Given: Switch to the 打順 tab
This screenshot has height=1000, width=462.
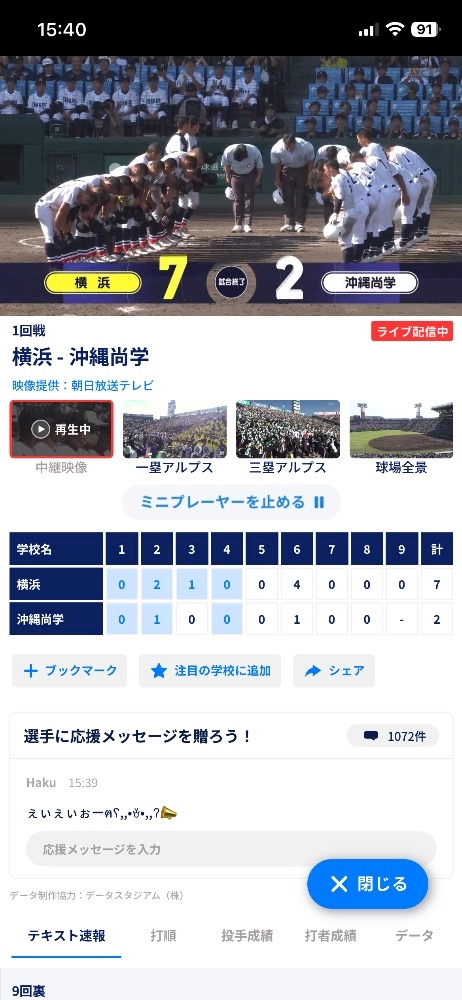Looking at the screenshot, I should coord(163,936).
